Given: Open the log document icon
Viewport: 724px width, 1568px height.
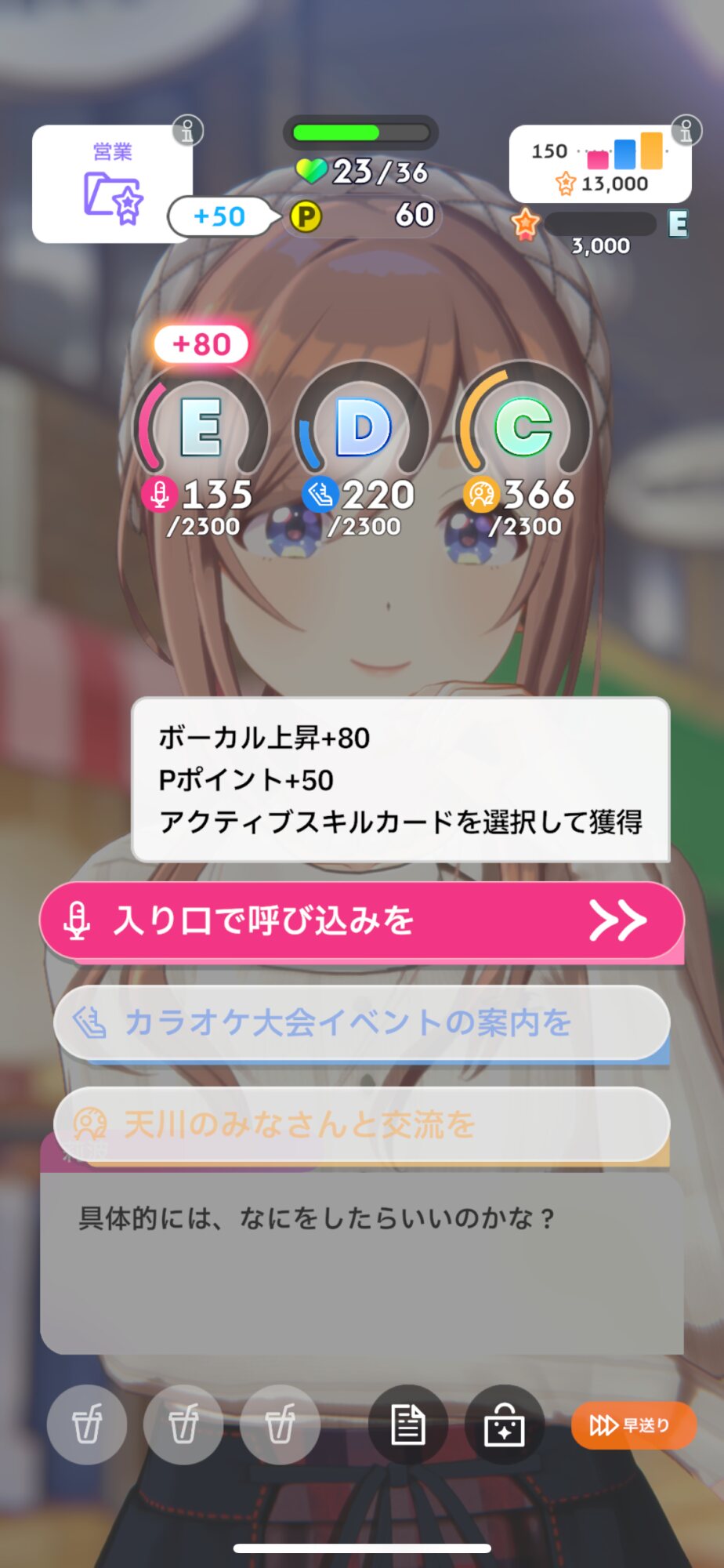Looking at the screenshot, I should (407, 1425).
